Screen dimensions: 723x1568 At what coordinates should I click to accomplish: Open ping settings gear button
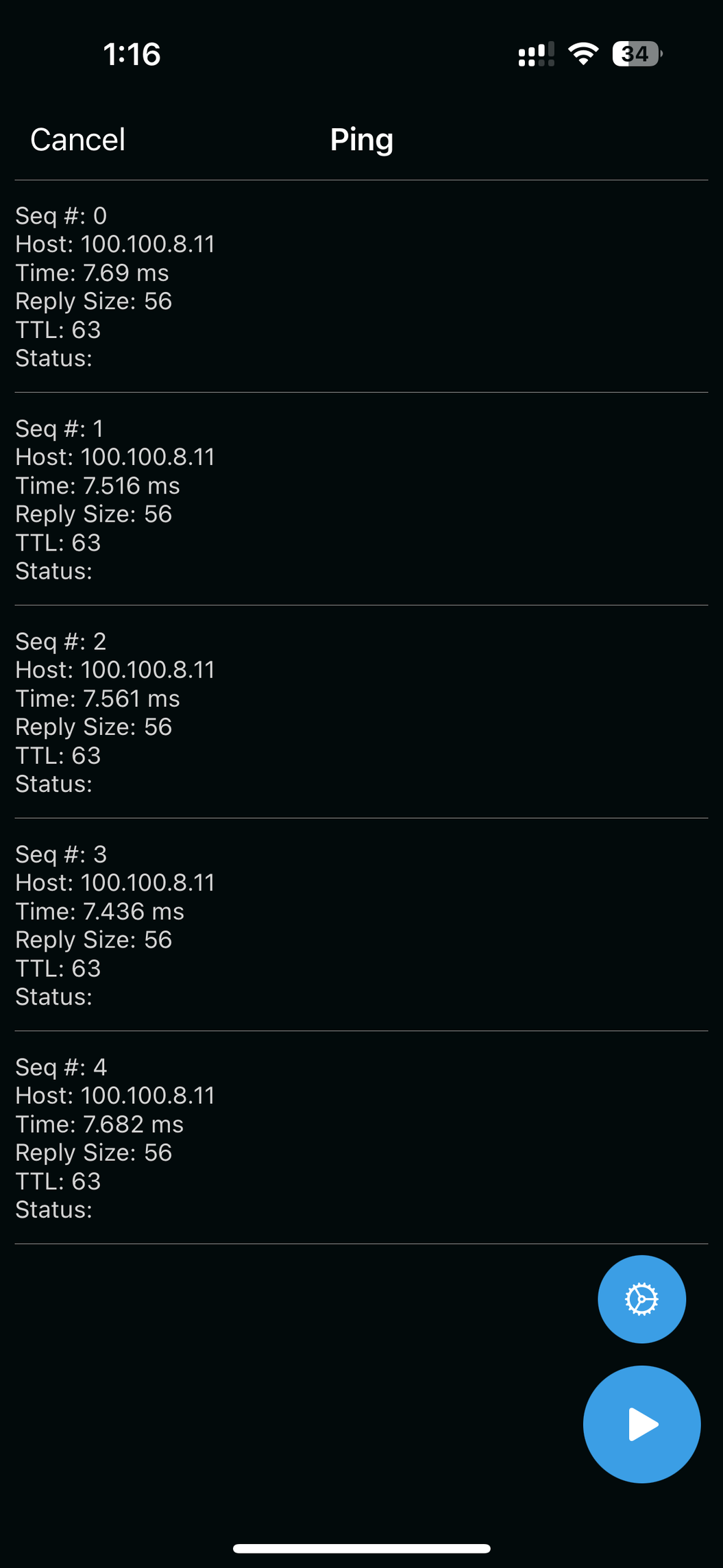pyautogui.click(x=641, y=1299)
